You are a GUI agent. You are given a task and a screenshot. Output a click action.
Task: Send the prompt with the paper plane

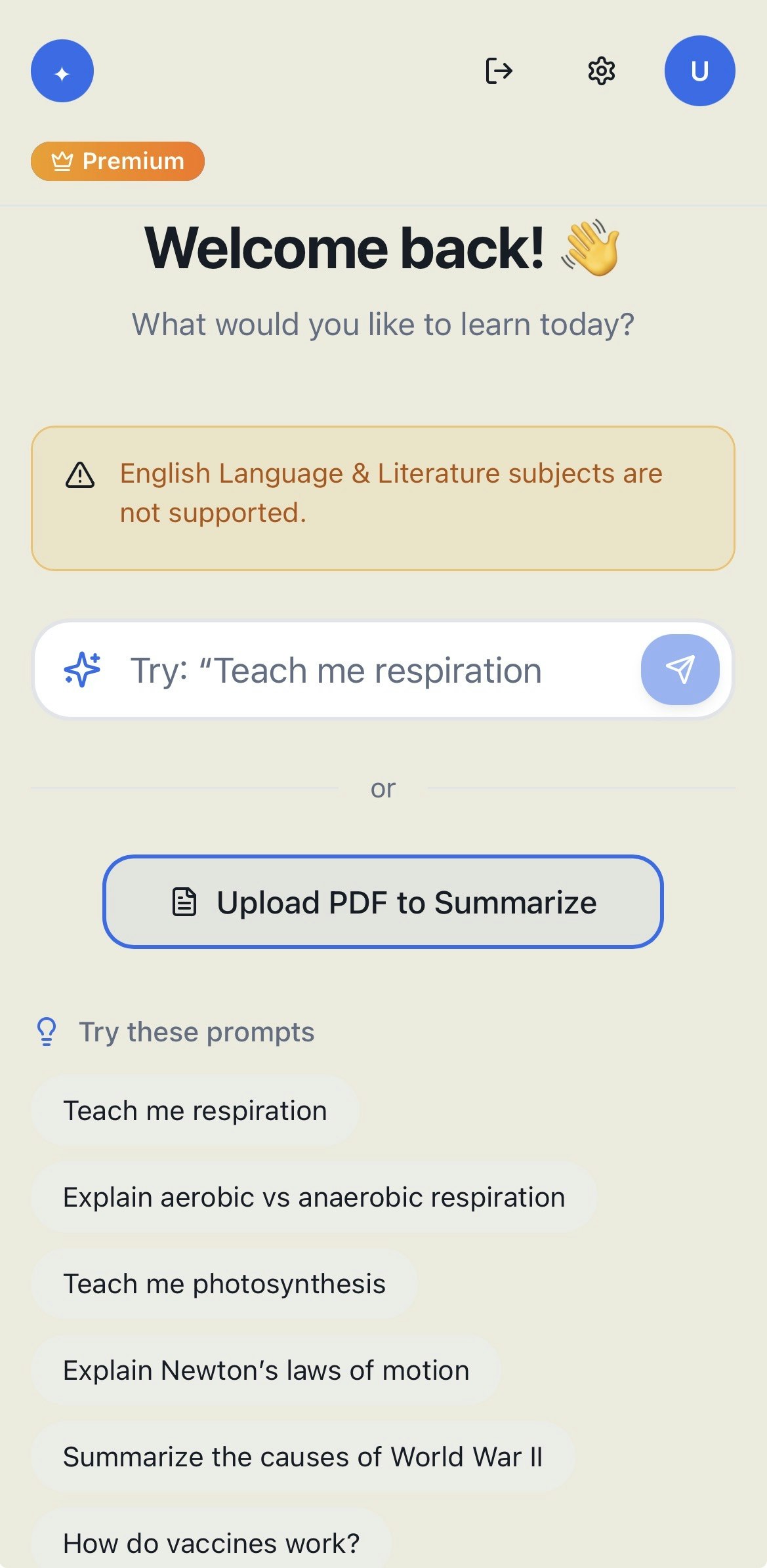[680, 670]
